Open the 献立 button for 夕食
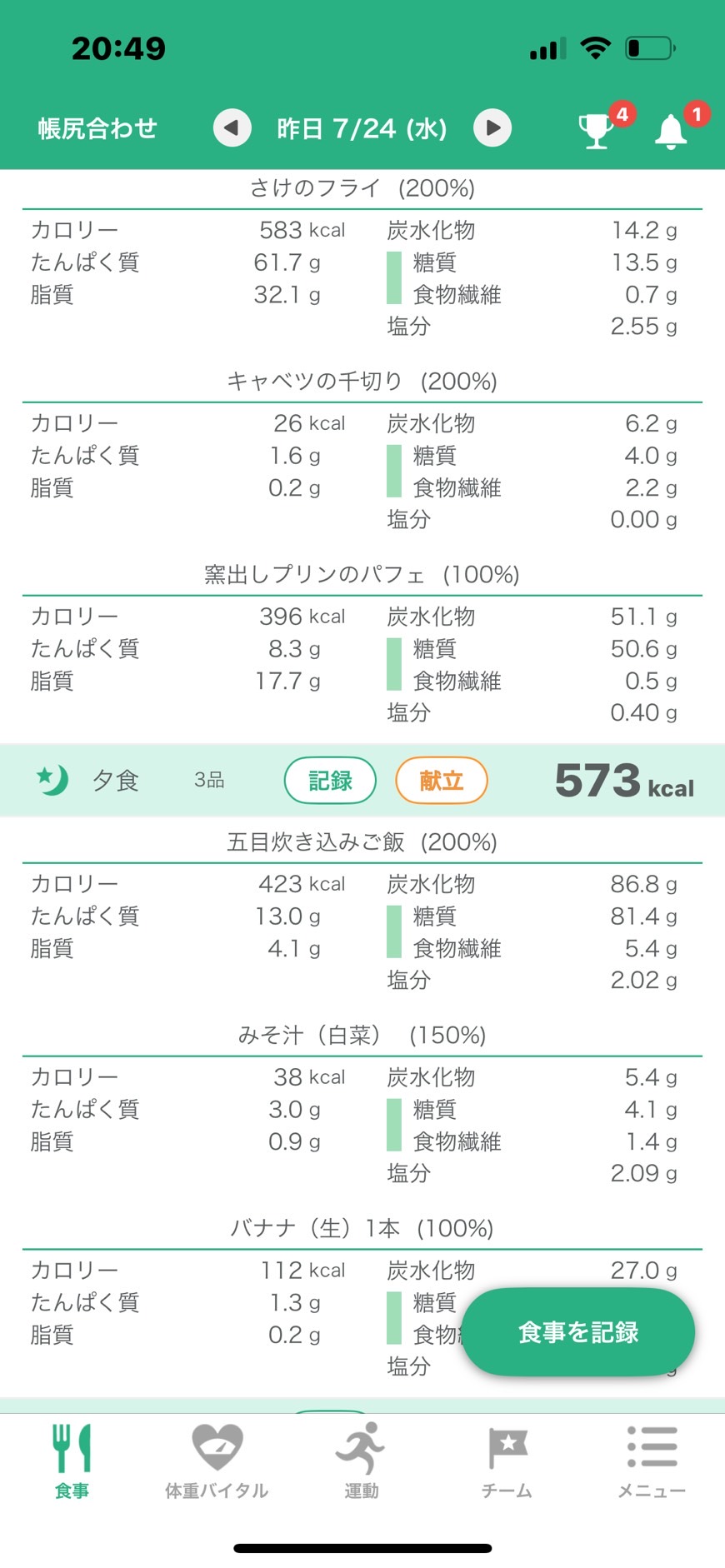Screen dimensions: 725x1568 pyautogui.click(x=441, y=781)
